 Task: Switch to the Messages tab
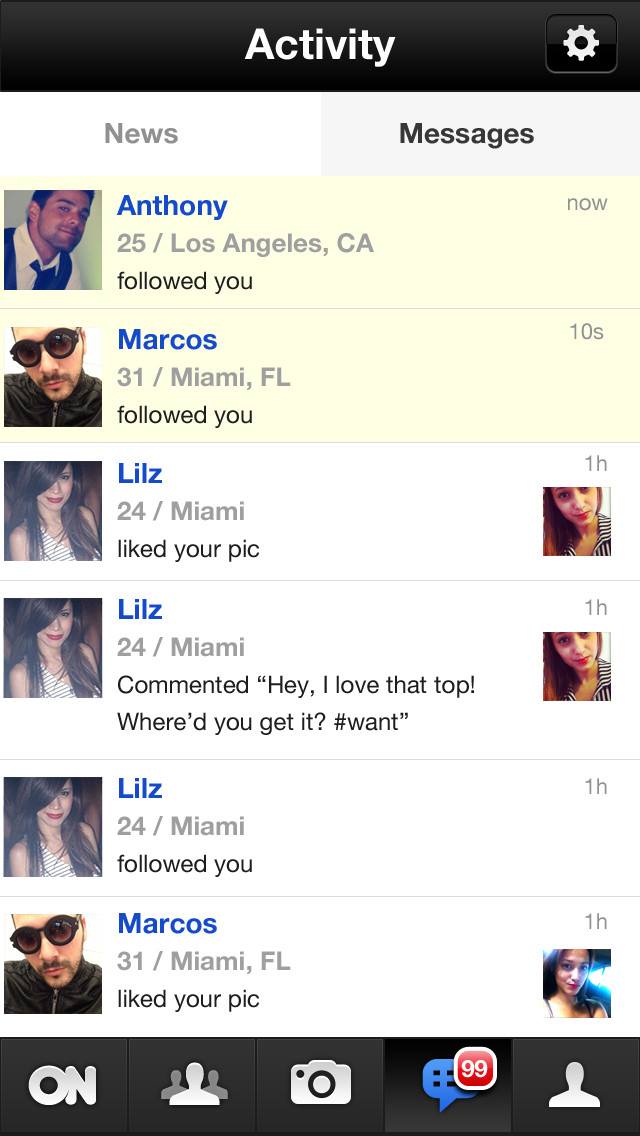click(x=466, y=134)
